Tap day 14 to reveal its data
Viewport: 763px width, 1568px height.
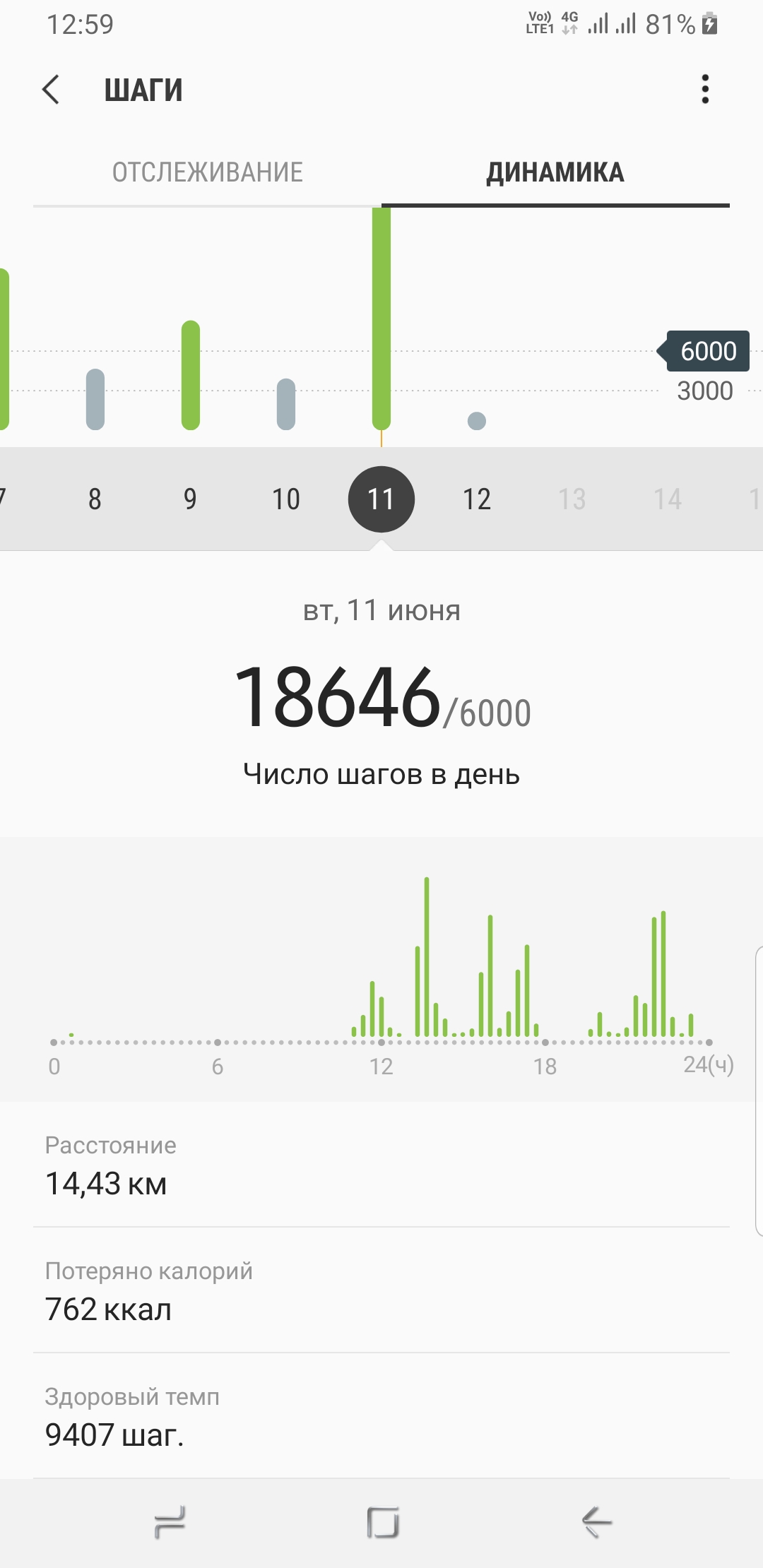pyautogui.click(x=668, y=499)
